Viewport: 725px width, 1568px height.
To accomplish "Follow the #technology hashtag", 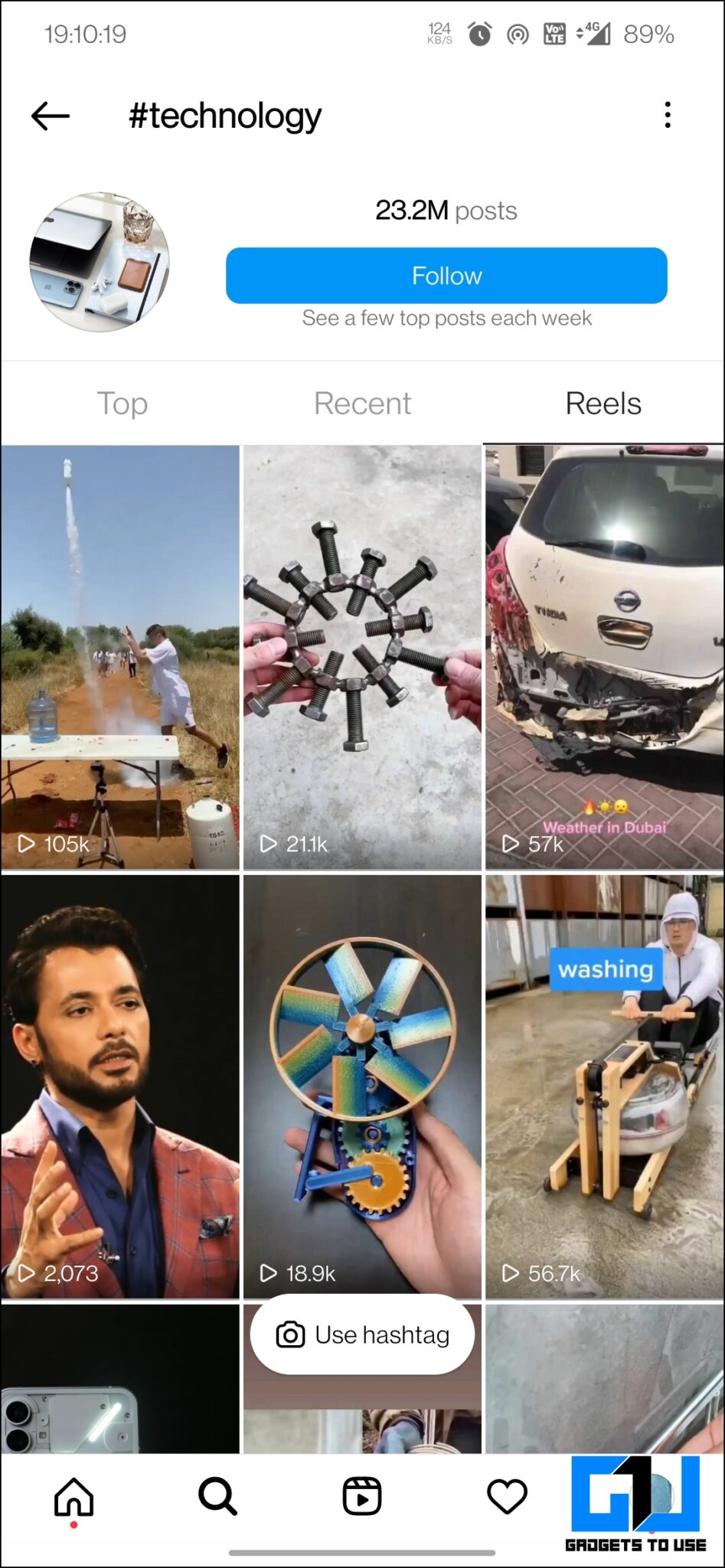I will [446, 276].
